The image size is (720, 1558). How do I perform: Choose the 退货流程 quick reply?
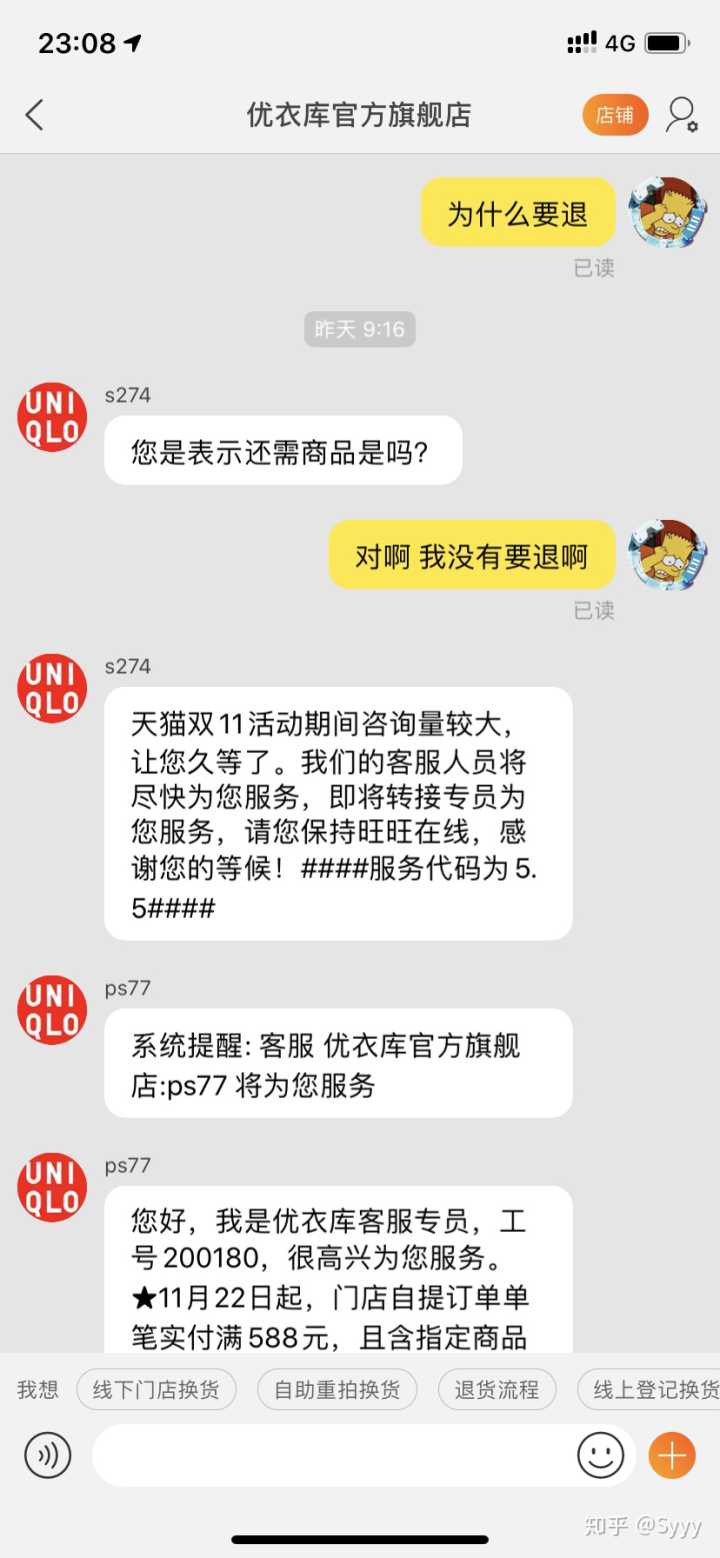pos(497,1389)
